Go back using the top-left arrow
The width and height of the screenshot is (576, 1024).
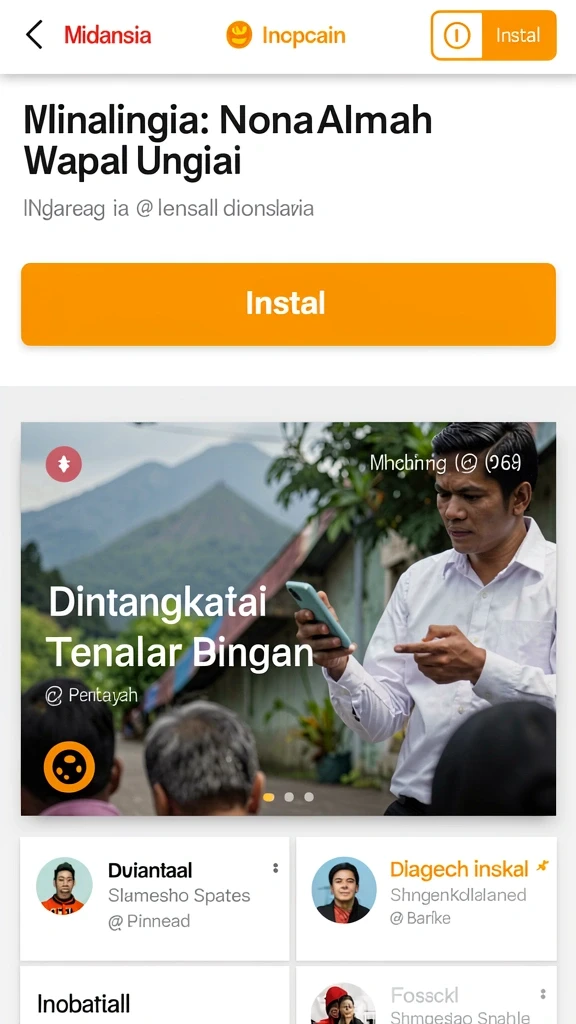pos(34,35)
